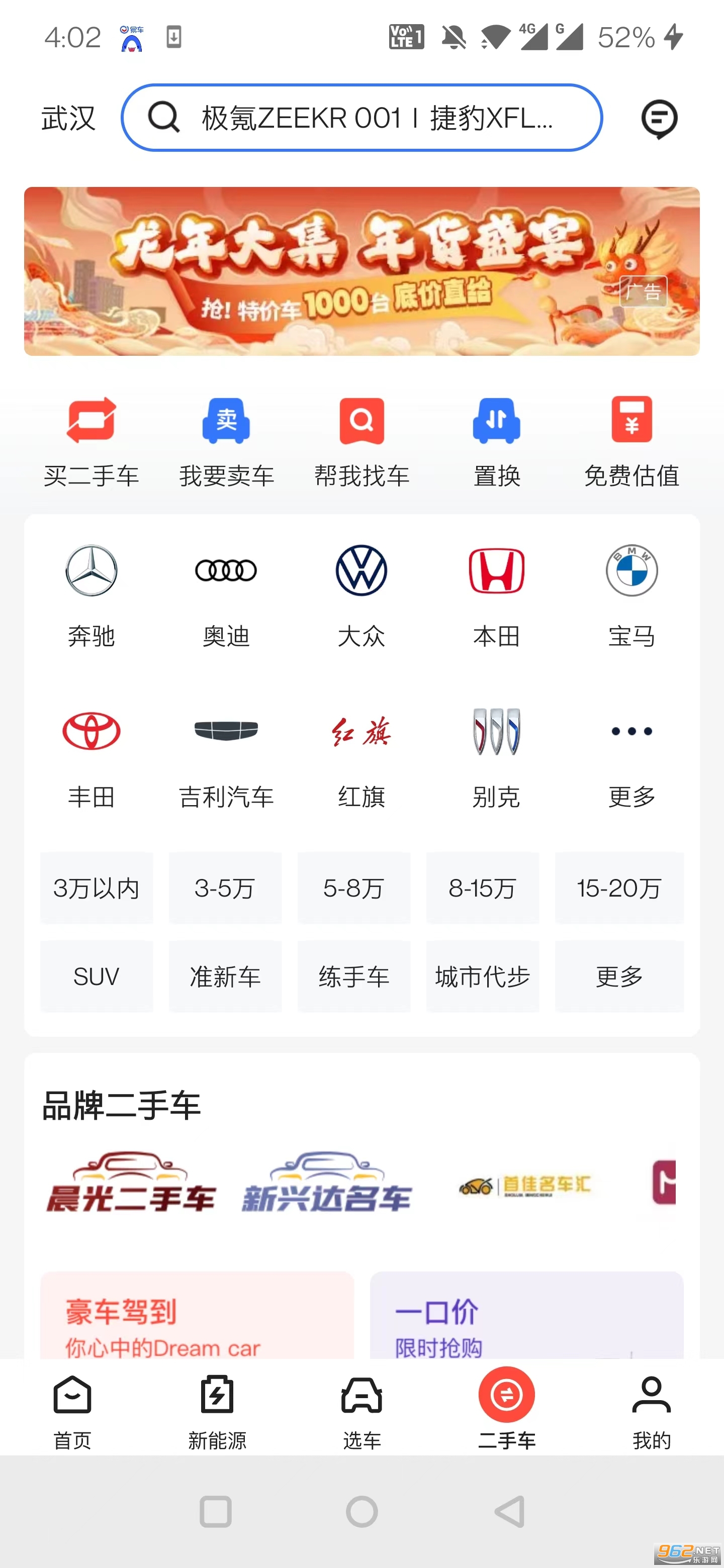This screenshot has width=724, height=1568.
Task: Browse used 奔驰 cars
Action: 92,595
